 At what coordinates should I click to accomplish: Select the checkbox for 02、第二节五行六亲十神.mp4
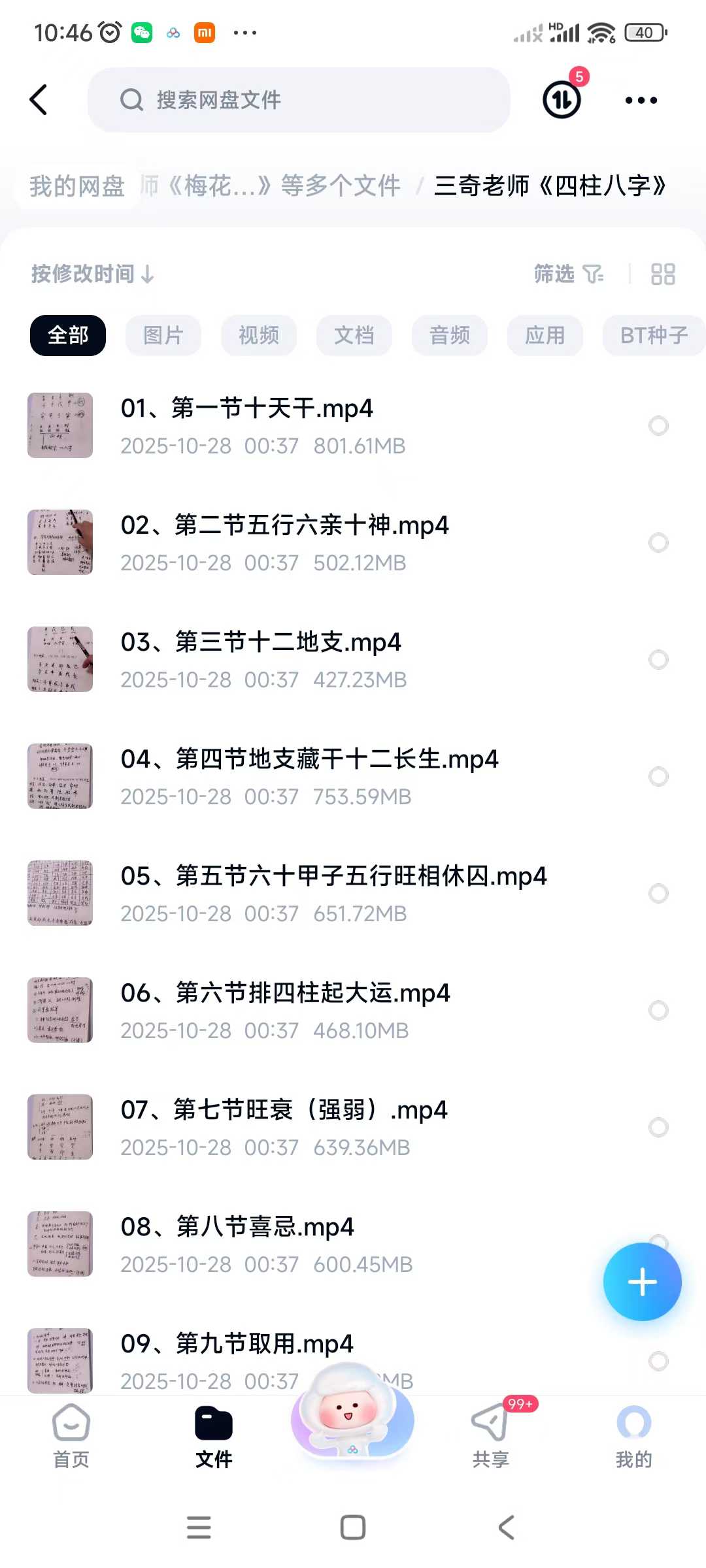tap(658, 542)
